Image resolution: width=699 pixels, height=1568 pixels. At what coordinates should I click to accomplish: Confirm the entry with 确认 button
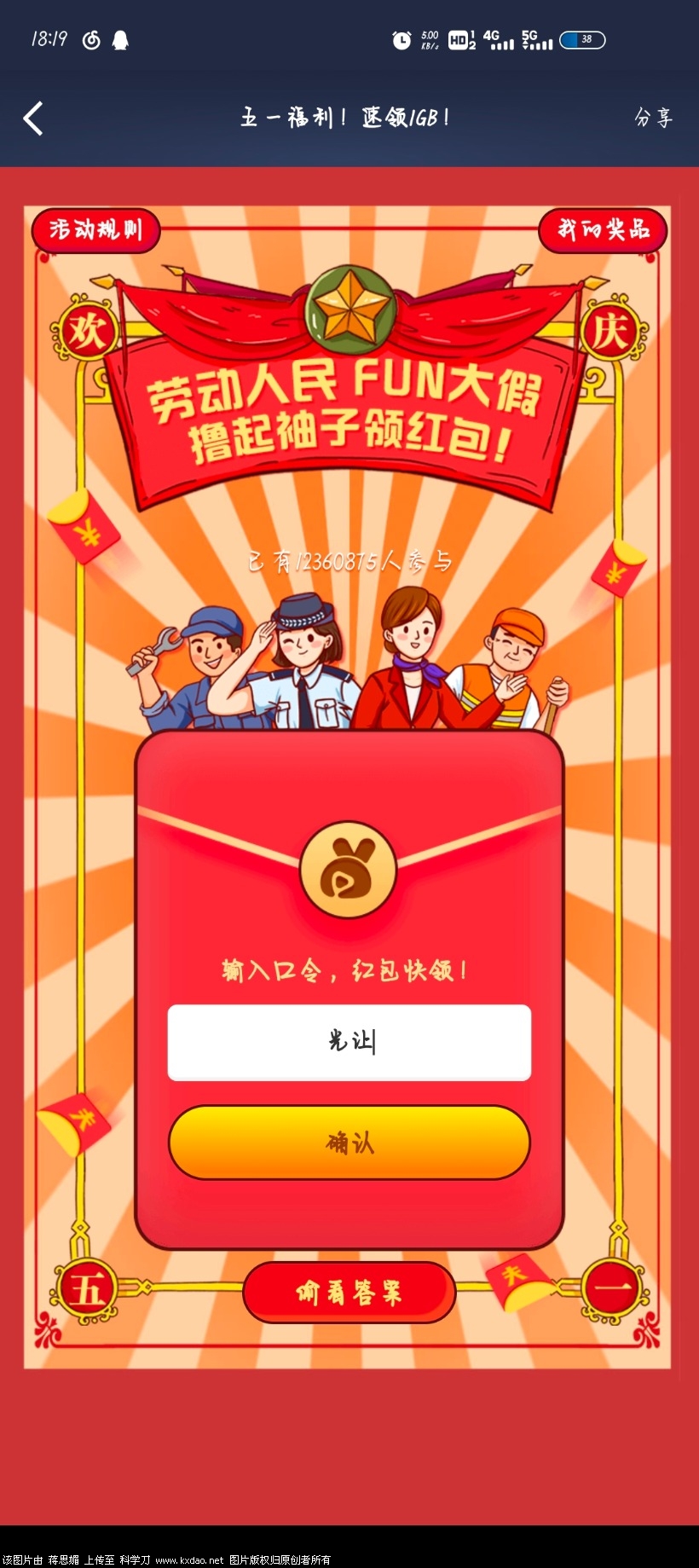click(349, 1143)
